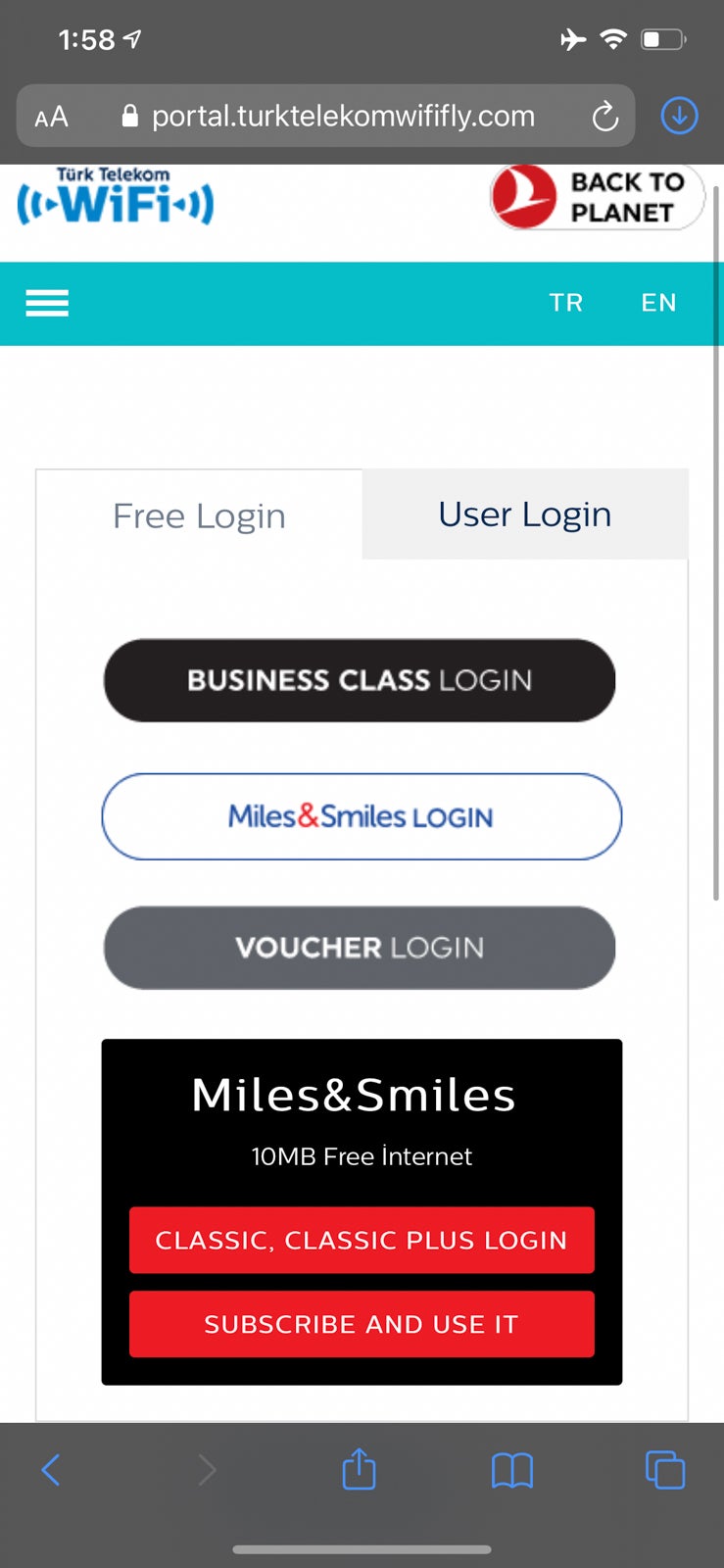Switch language to EN
Screen dimensions: 724x1568
click(658, 303)
